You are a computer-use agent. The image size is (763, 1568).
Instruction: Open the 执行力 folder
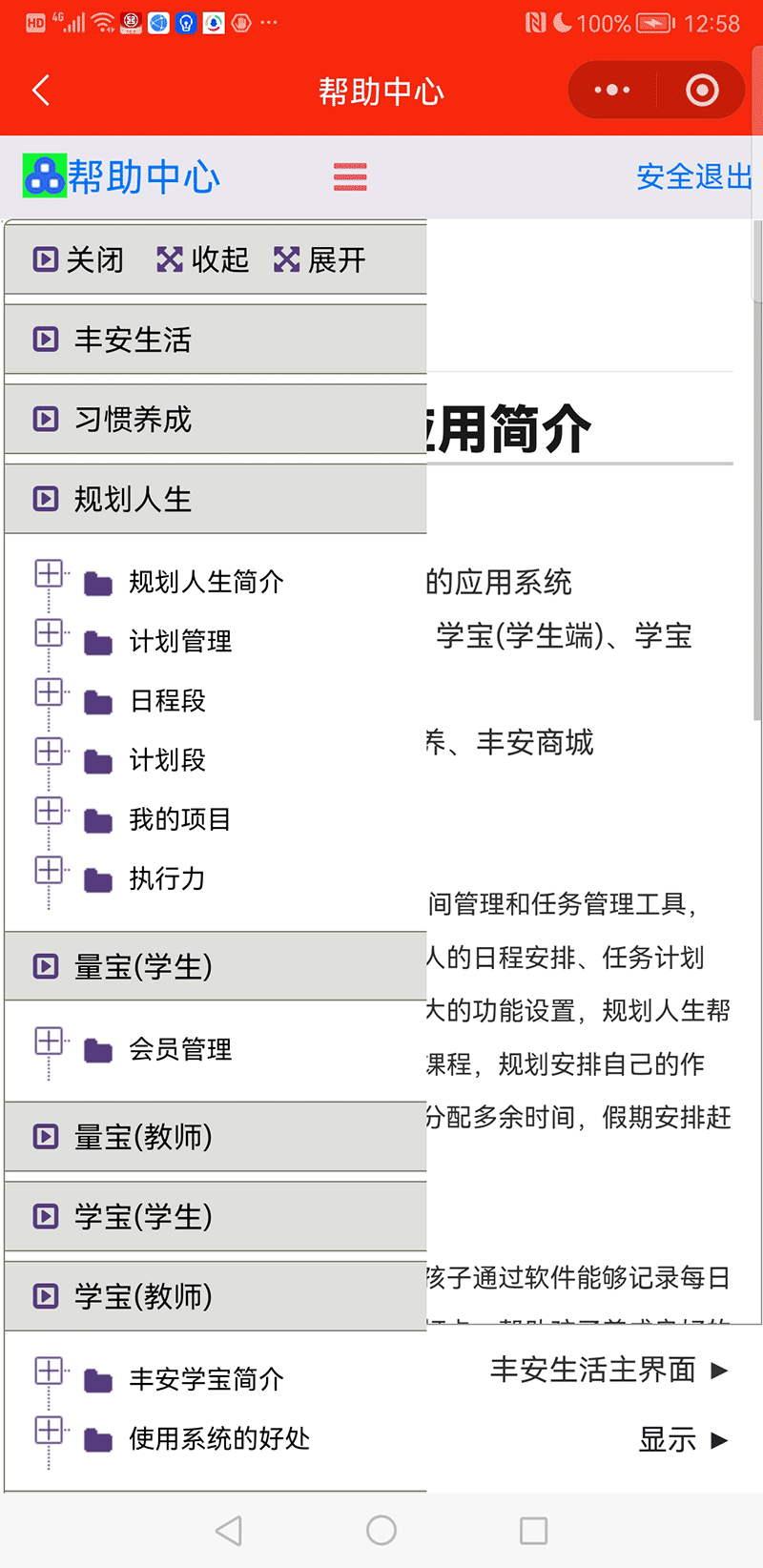(x=168, y=878)
